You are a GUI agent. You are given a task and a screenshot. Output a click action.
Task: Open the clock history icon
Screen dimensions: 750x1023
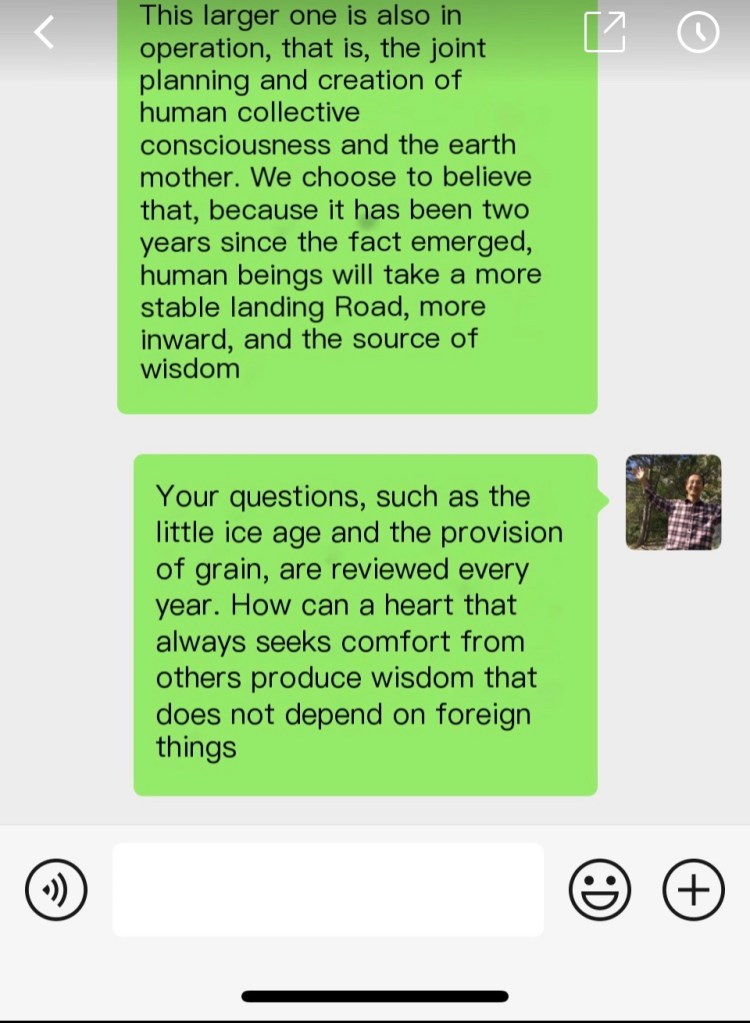coord(698,32)
